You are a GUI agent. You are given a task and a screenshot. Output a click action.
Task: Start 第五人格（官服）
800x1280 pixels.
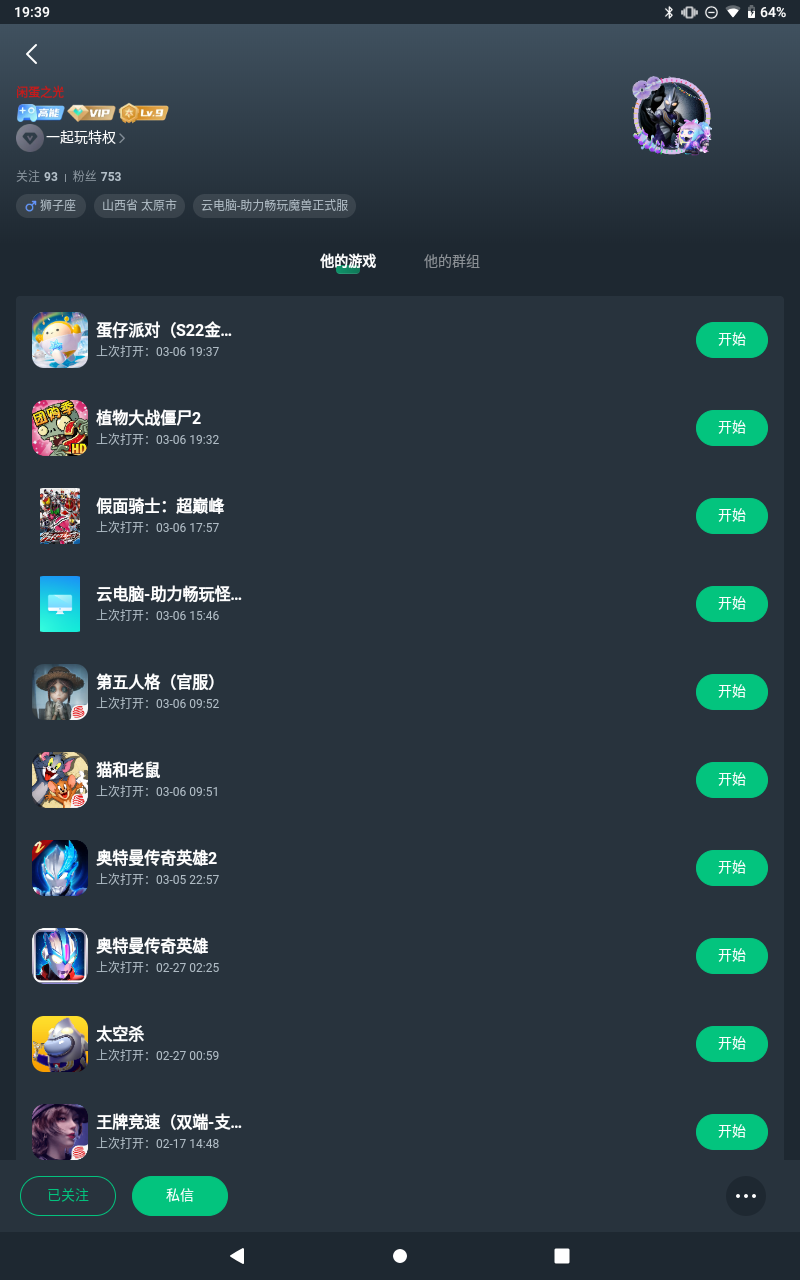point(731,692)
